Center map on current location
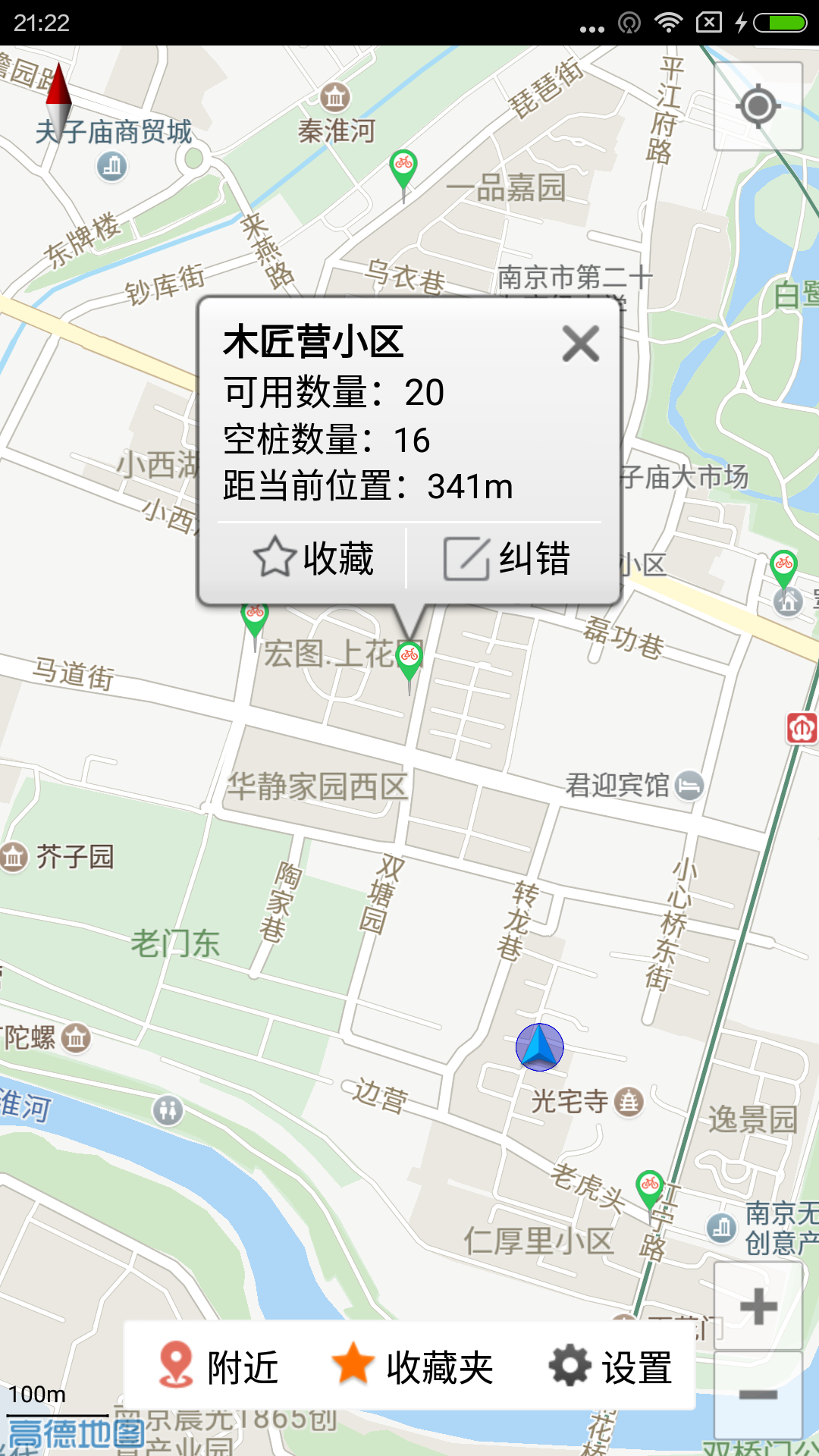The width and height of the screenshot is (819, 1456). (758, 106)
